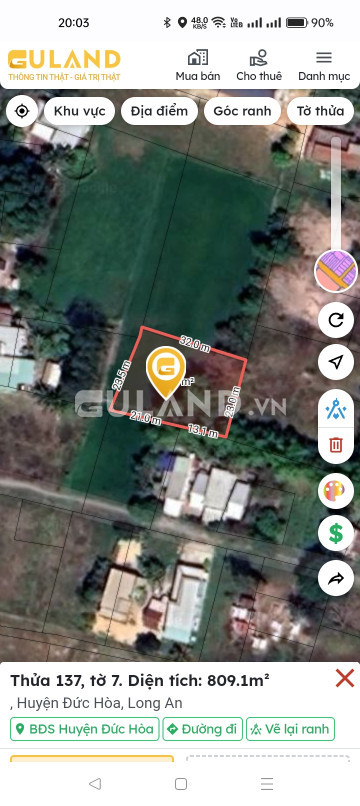360x806 pixels.
Task: Tap Vẽ lại ranh to redraw boundary
Action: (x=291, y=729)
